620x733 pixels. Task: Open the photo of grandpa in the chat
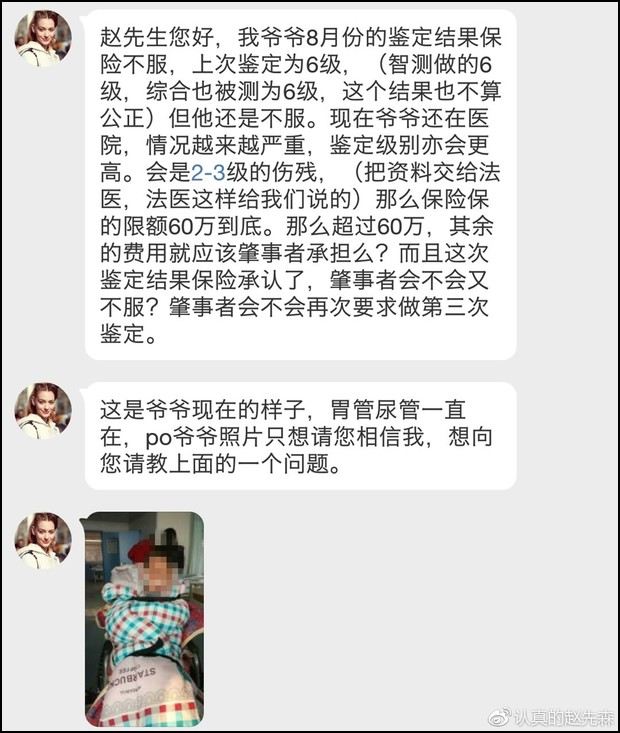click(144, 618)
